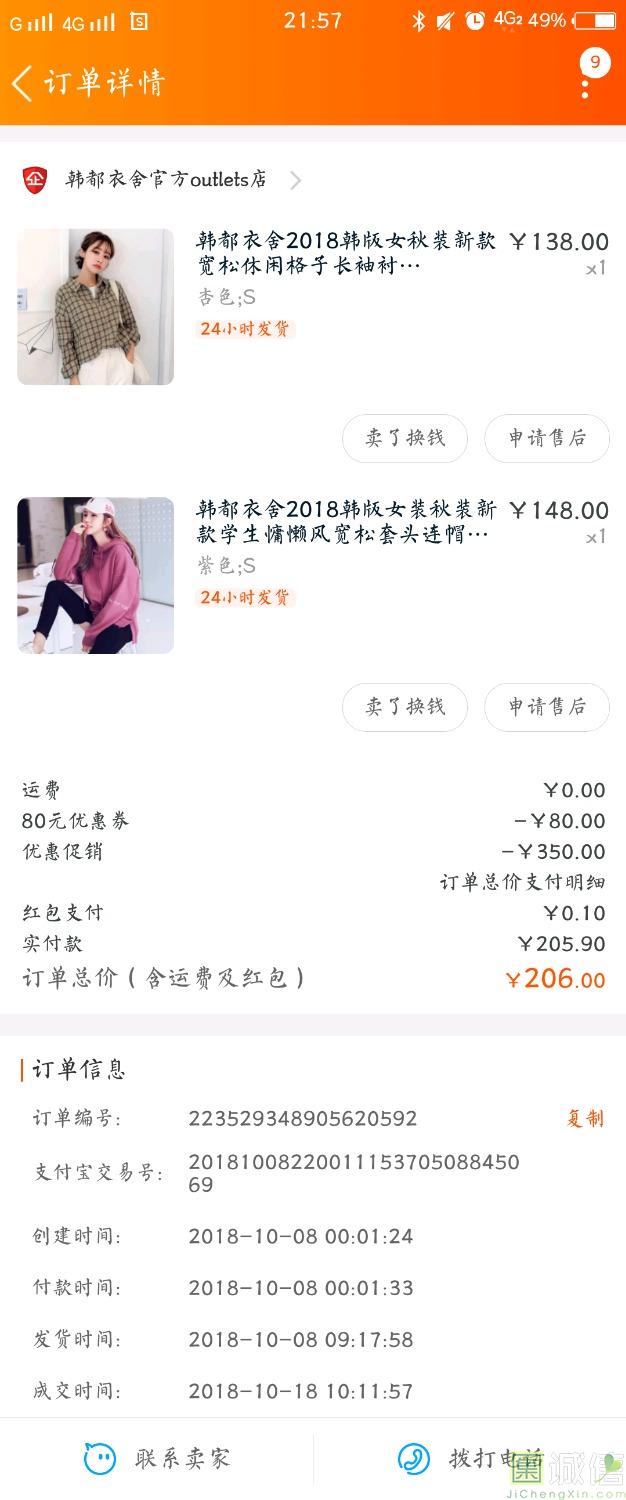The width and height of the screenshot is (626, 1500).
Task: Go back from 订单详情 page
Action: tap(24, 82)
